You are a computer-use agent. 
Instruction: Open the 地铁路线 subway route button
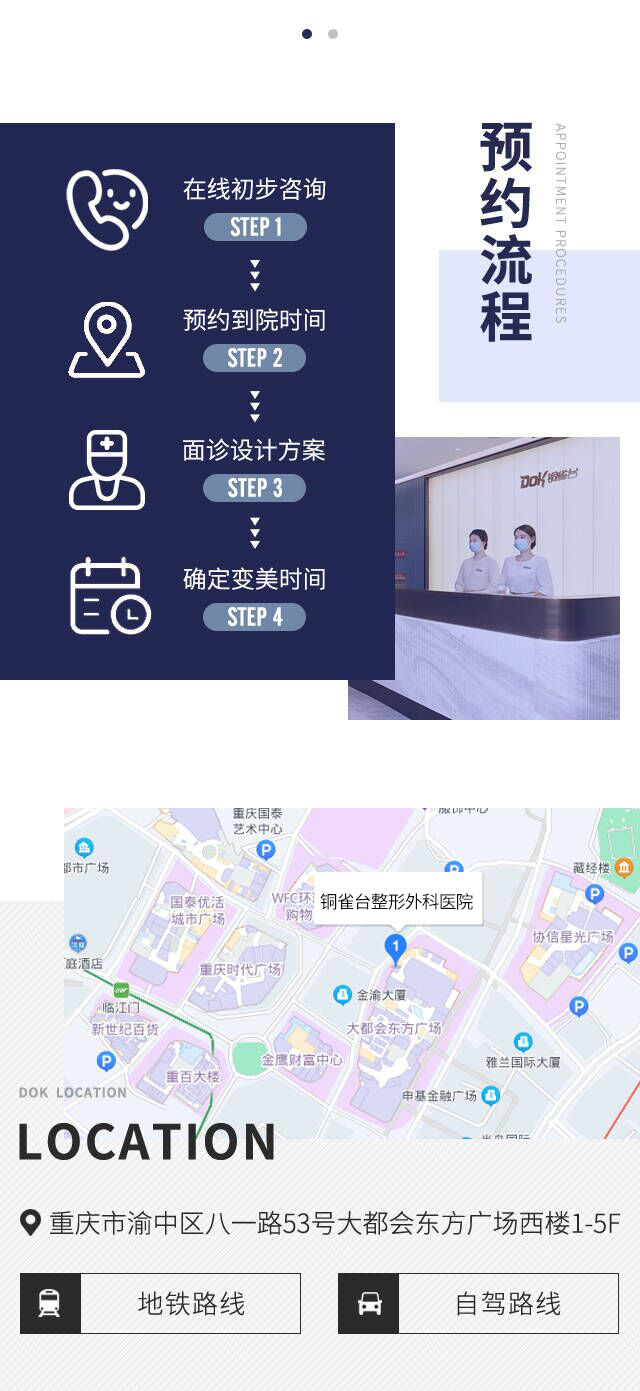pos(160,1303)
